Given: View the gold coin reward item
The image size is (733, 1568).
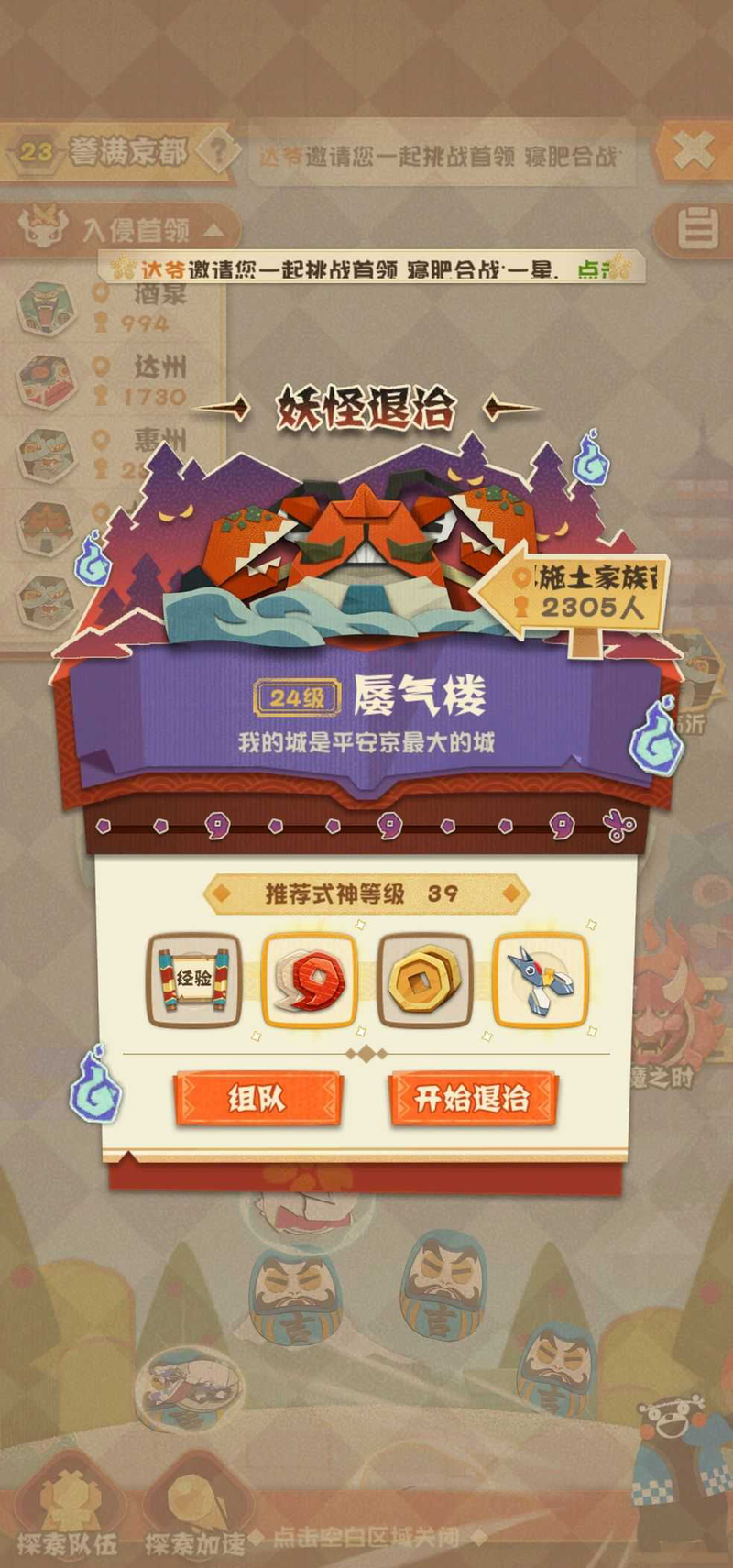Looking at the screenshot, I should tap(424, 980).
